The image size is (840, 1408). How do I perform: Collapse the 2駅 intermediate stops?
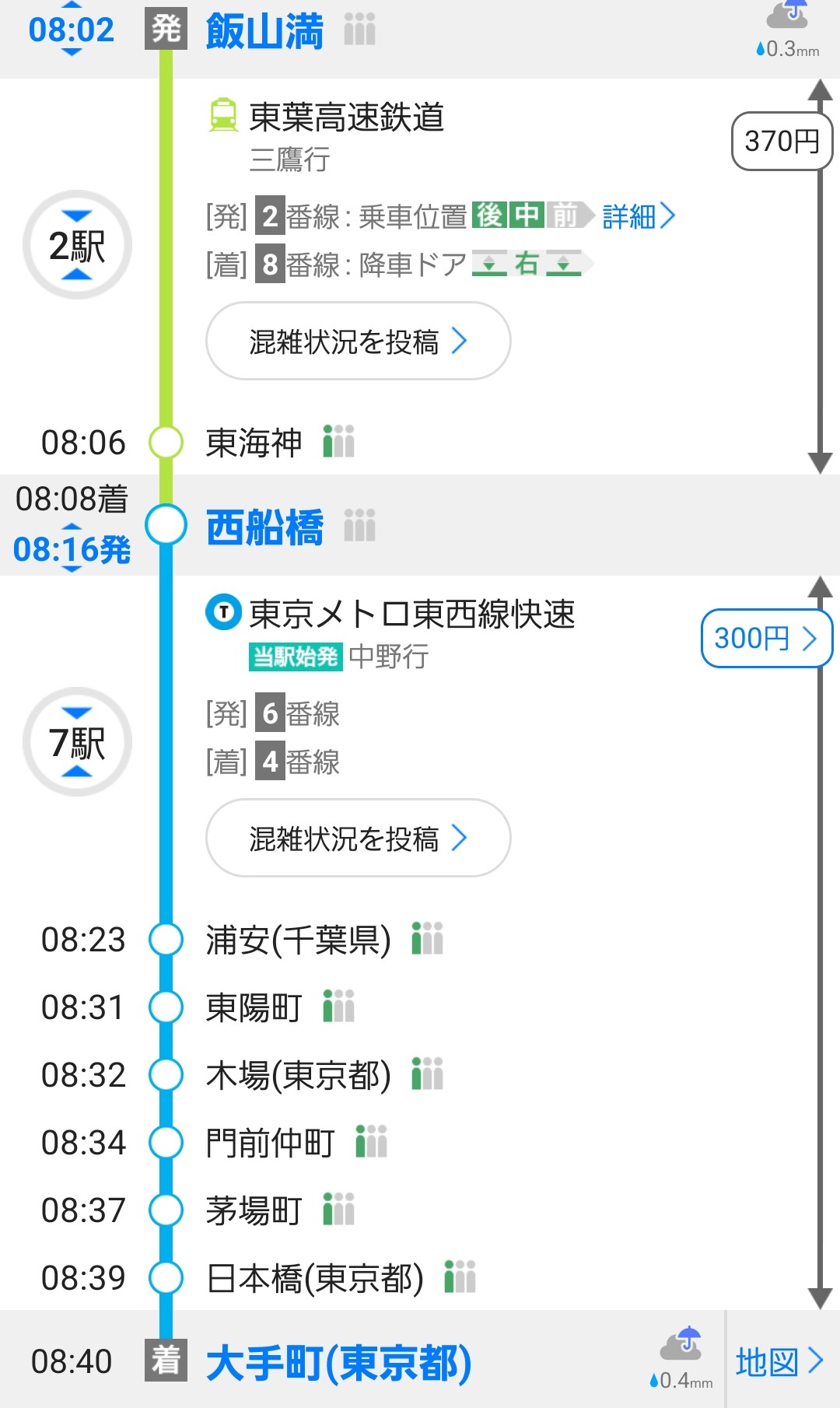tap(77, 245)
